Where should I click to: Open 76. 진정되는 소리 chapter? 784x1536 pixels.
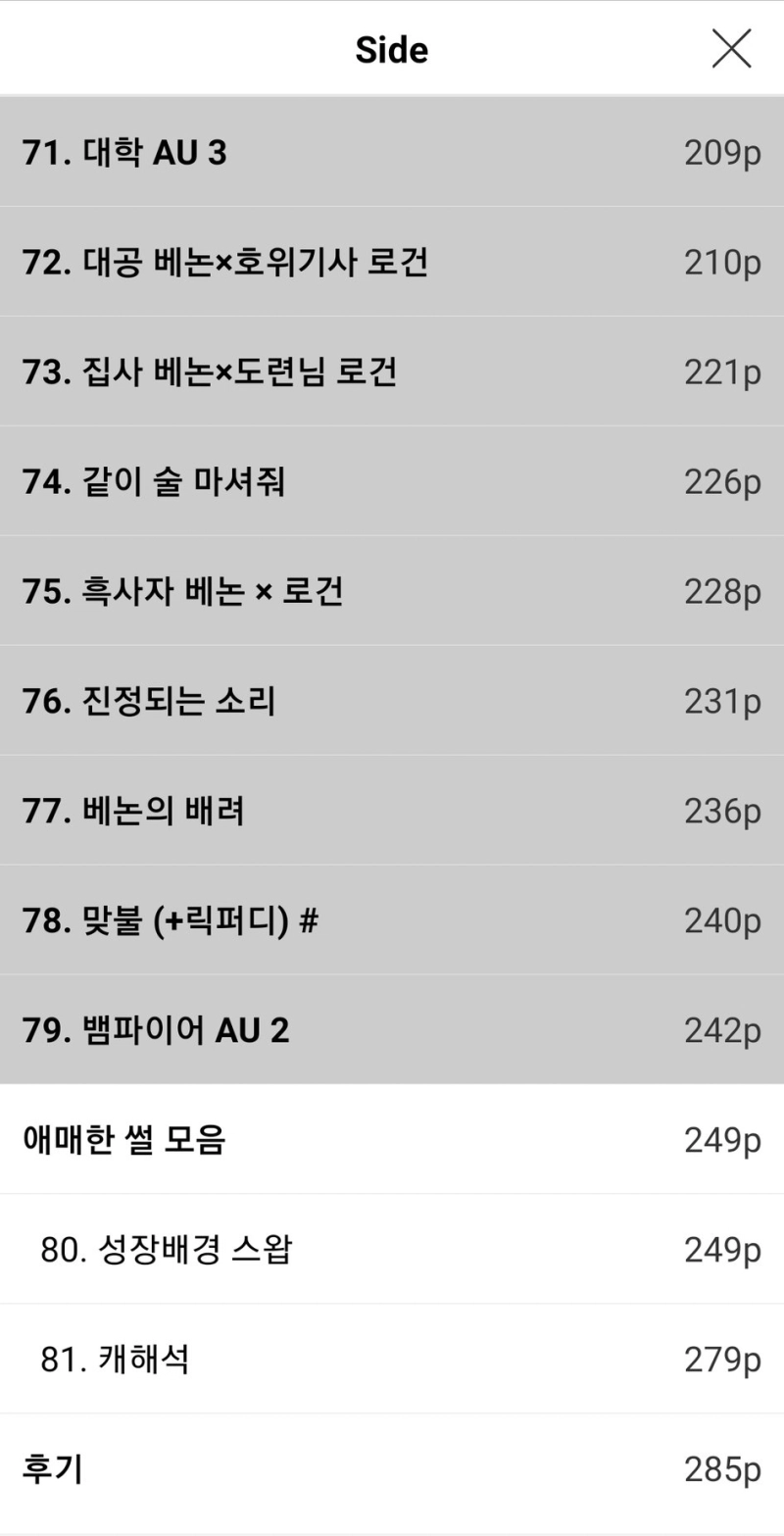point(392,702)
